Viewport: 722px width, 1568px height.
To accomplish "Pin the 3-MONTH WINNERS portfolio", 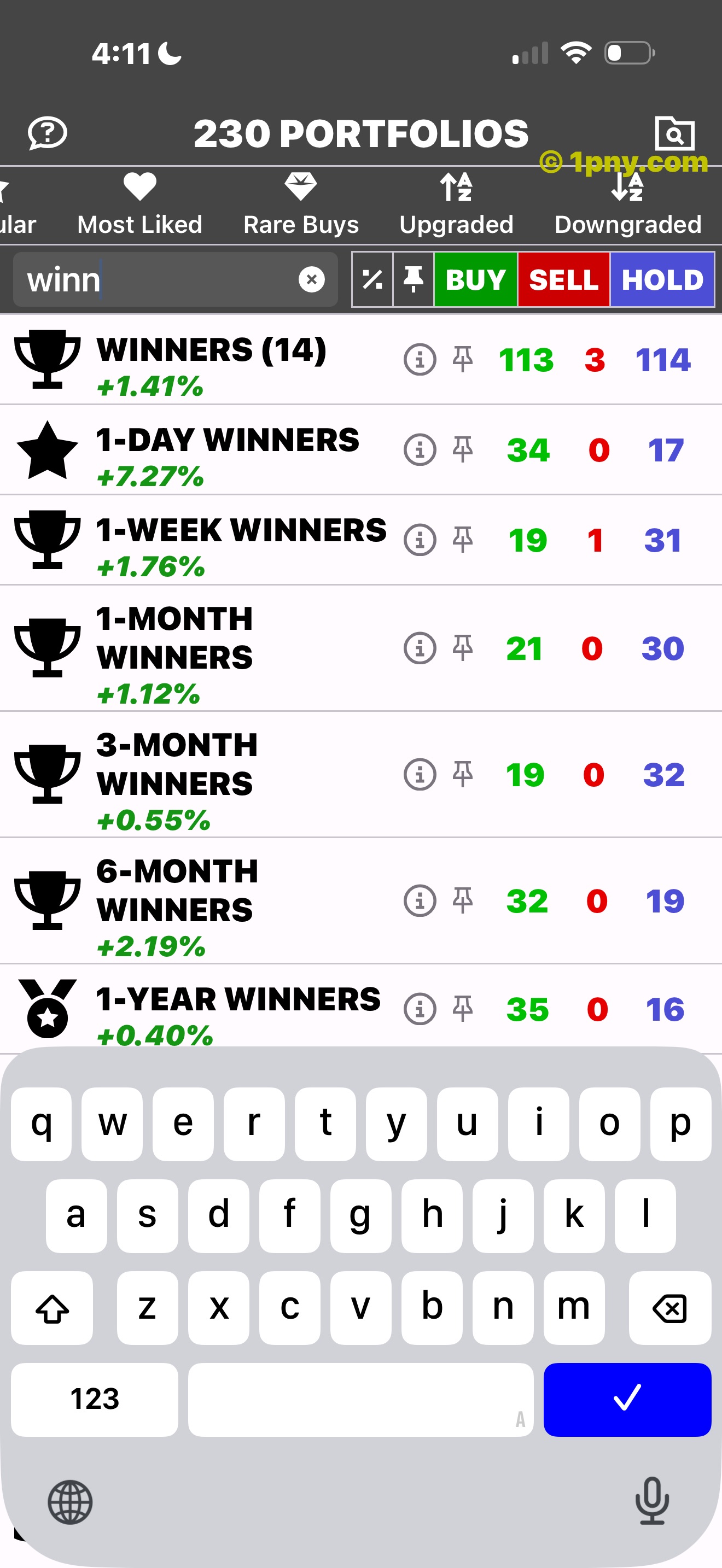I will pos(463,774).
